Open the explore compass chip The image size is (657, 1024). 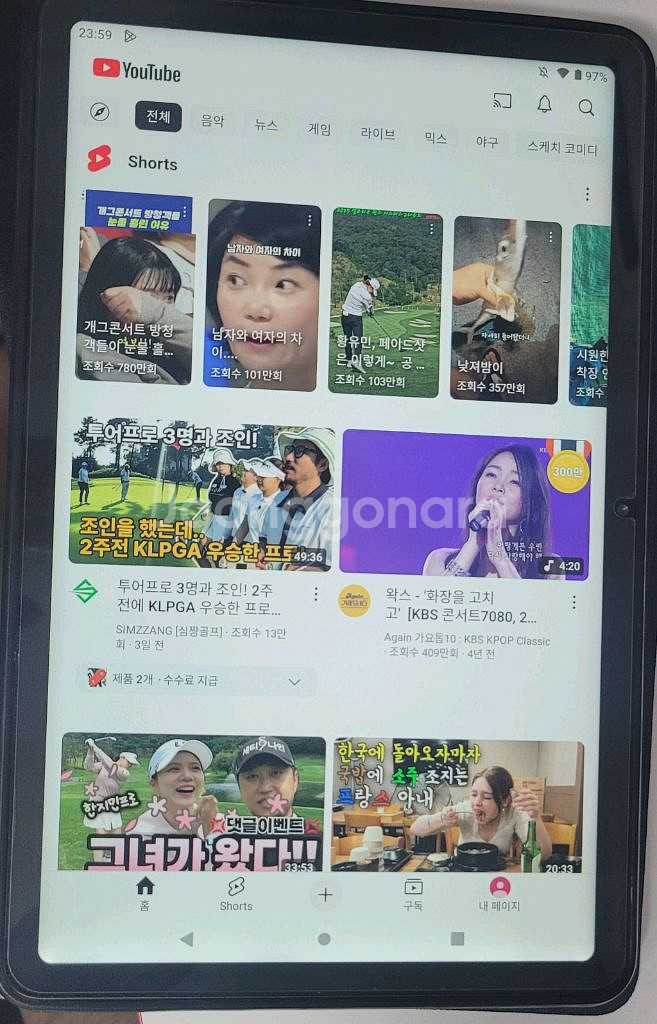pos(99,112)
